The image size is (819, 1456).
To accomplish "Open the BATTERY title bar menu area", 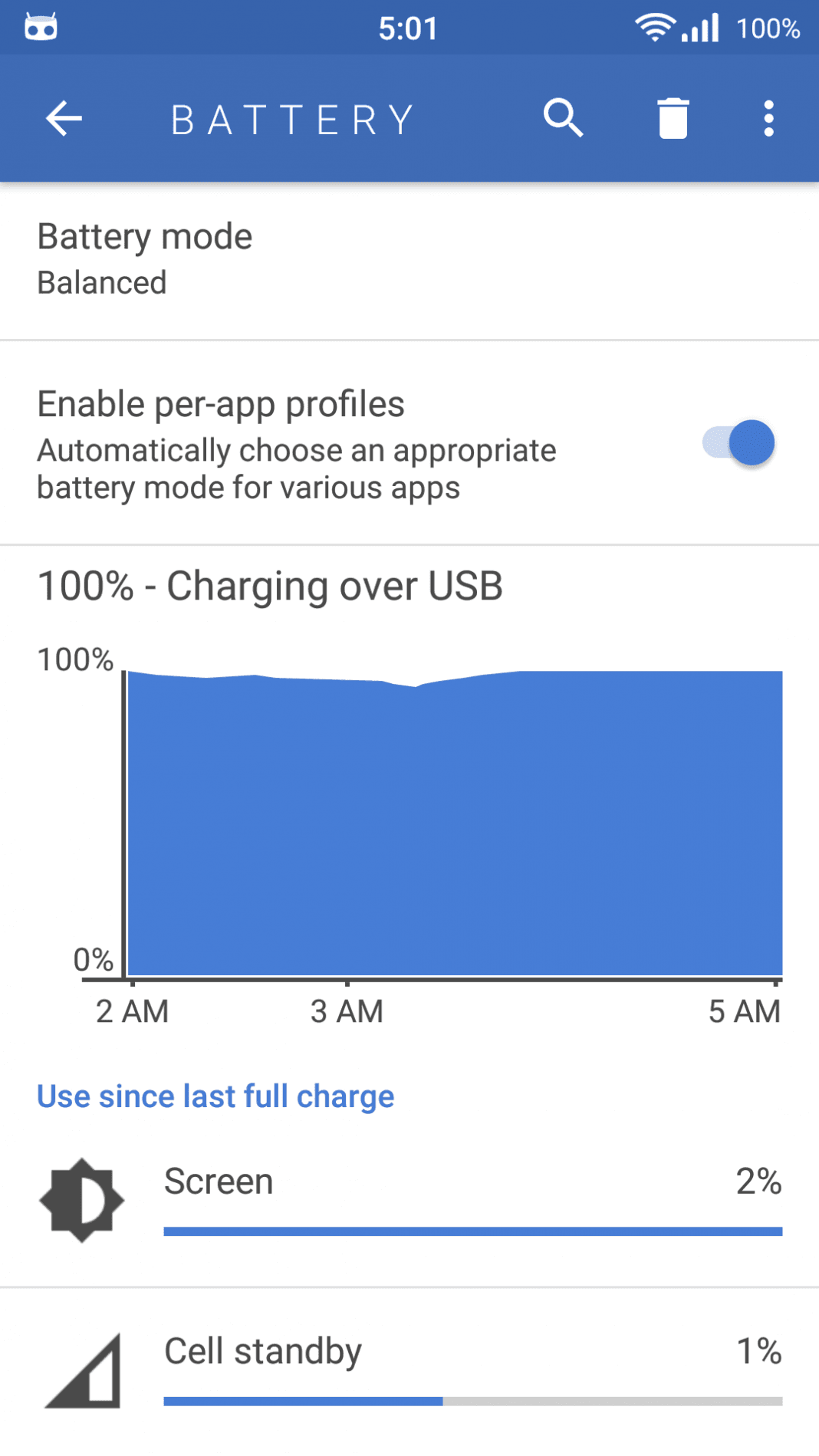I will 290,119.
